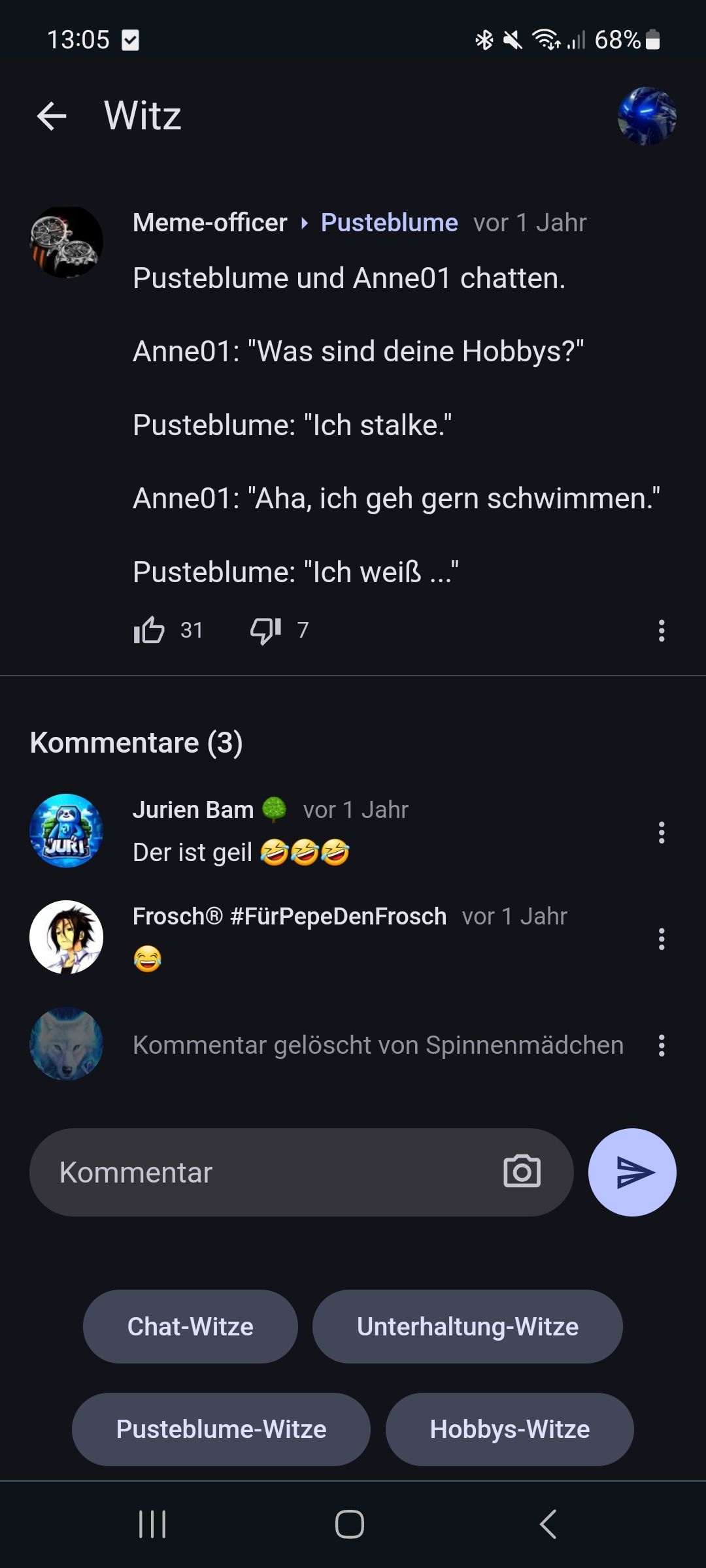Screen dimensions: 706x1568
Task: Open the recent apps overview
Action: [152, 1524]
